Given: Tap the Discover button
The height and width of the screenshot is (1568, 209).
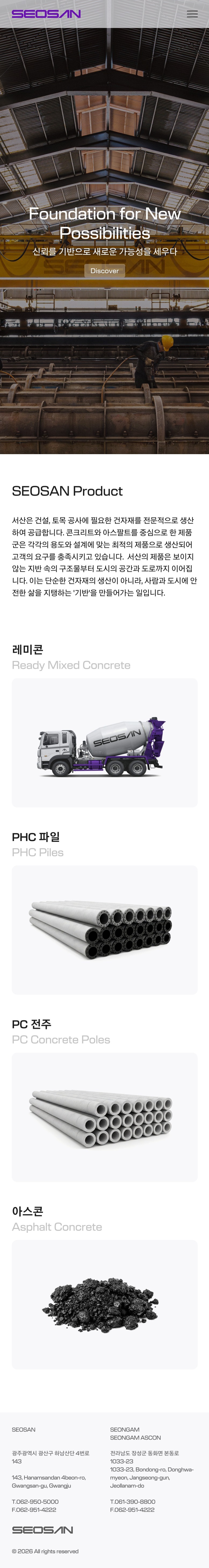Looking at the screenshot, I should (104, 271).
